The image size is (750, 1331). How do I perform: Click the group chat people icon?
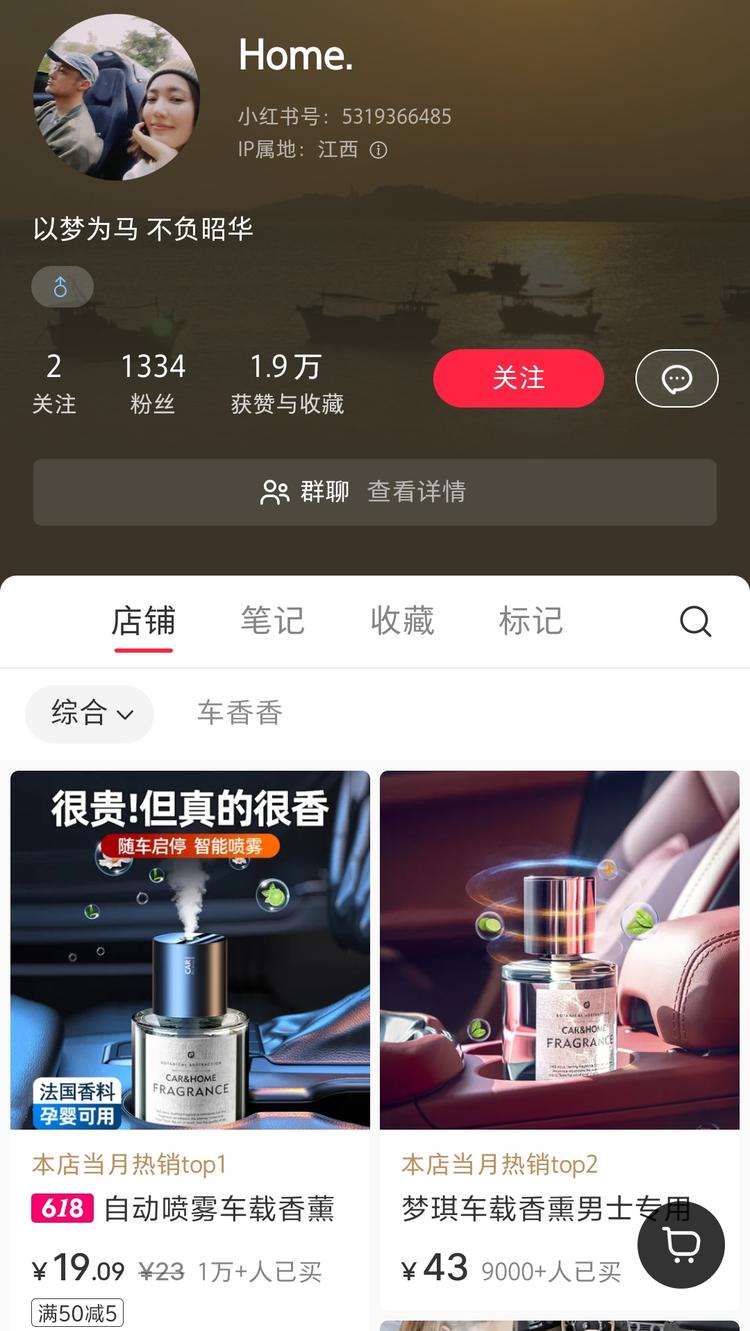[273, 491]
